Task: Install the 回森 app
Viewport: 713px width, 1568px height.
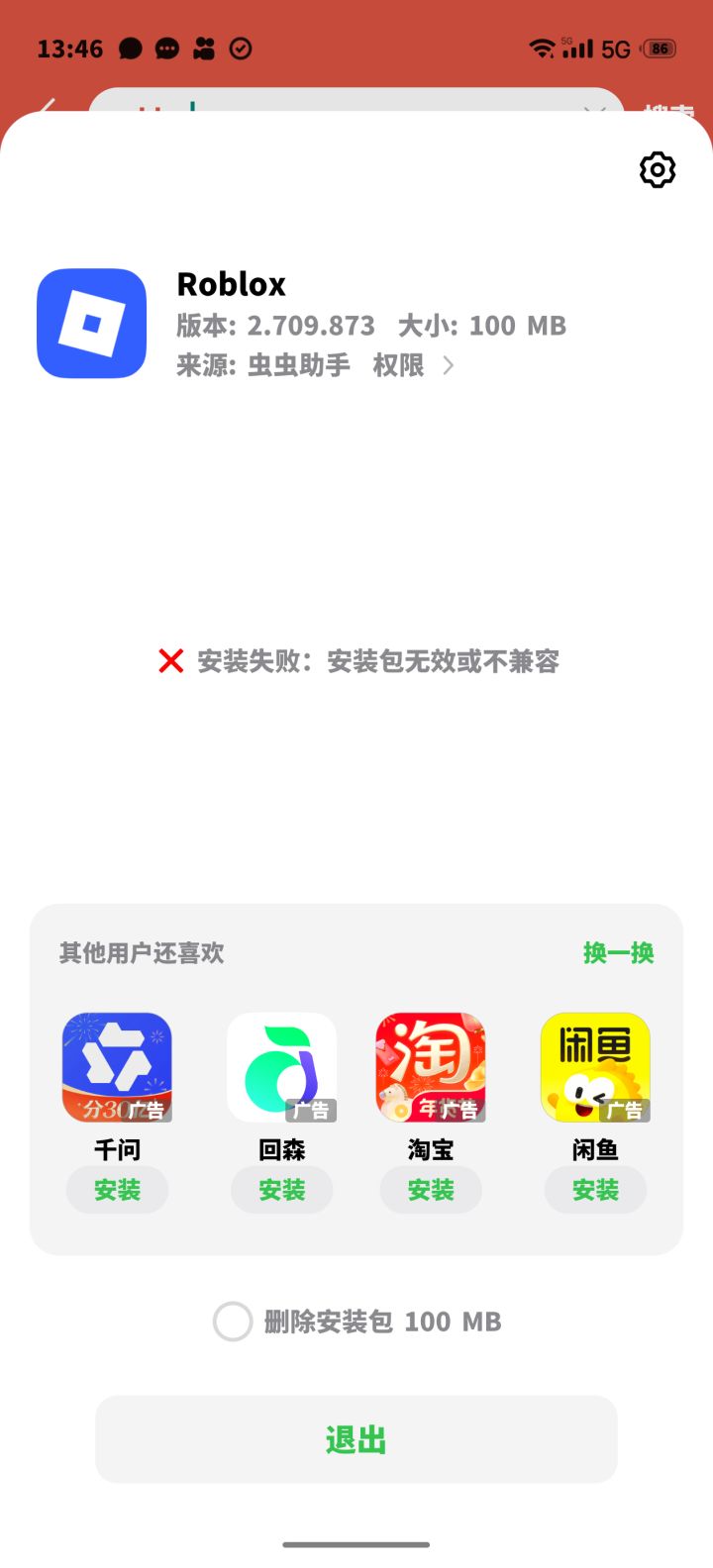Action: point(281,1190)
